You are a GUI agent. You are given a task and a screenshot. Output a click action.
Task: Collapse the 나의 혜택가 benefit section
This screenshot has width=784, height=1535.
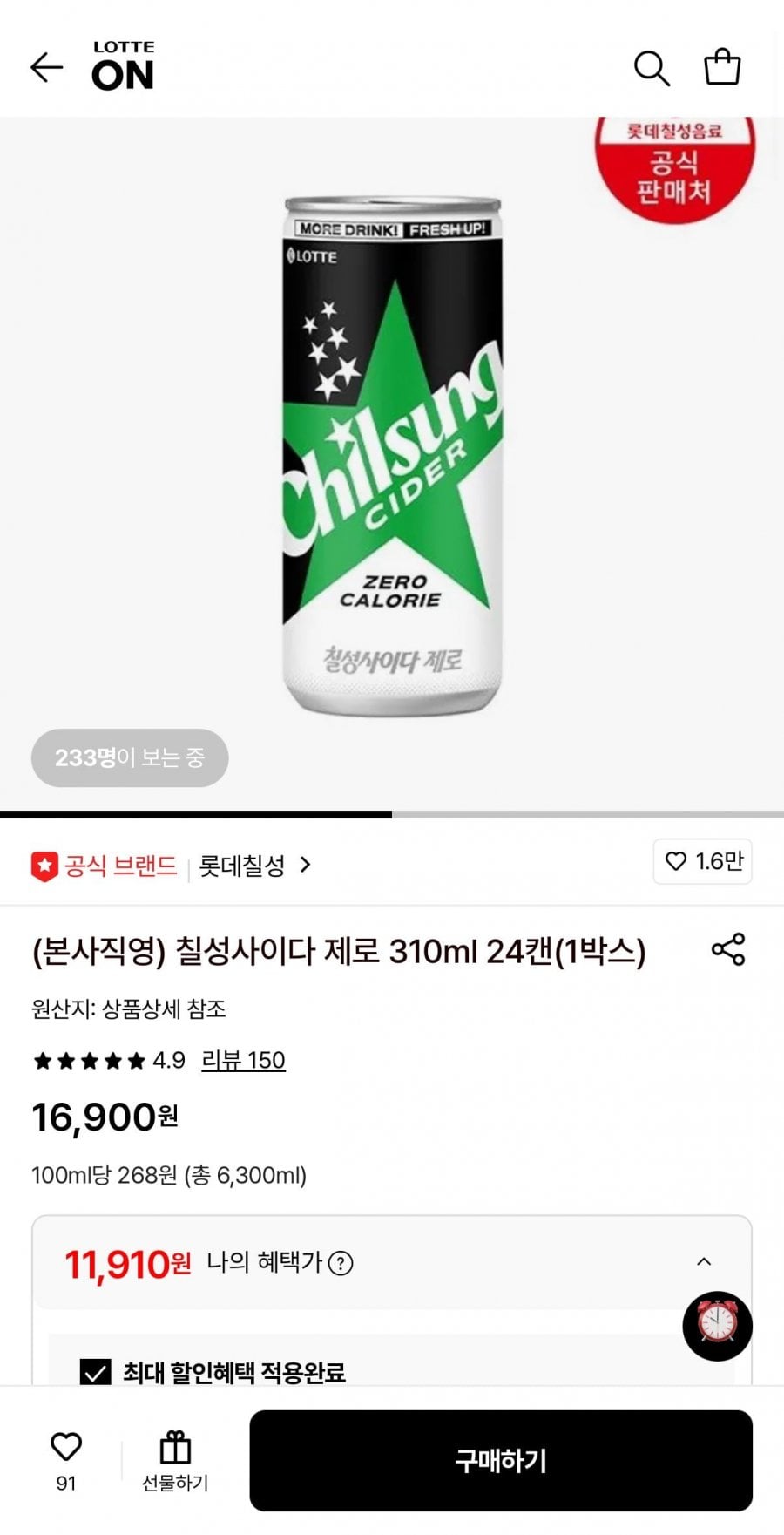point(705,1261)
